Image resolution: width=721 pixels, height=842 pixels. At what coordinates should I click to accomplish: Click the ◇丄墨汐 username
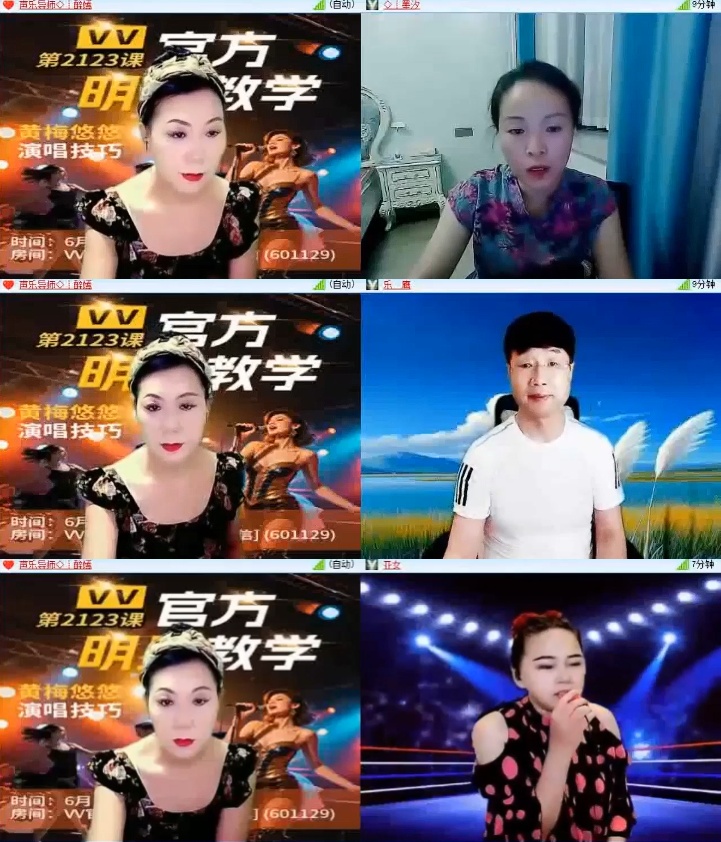404,6
